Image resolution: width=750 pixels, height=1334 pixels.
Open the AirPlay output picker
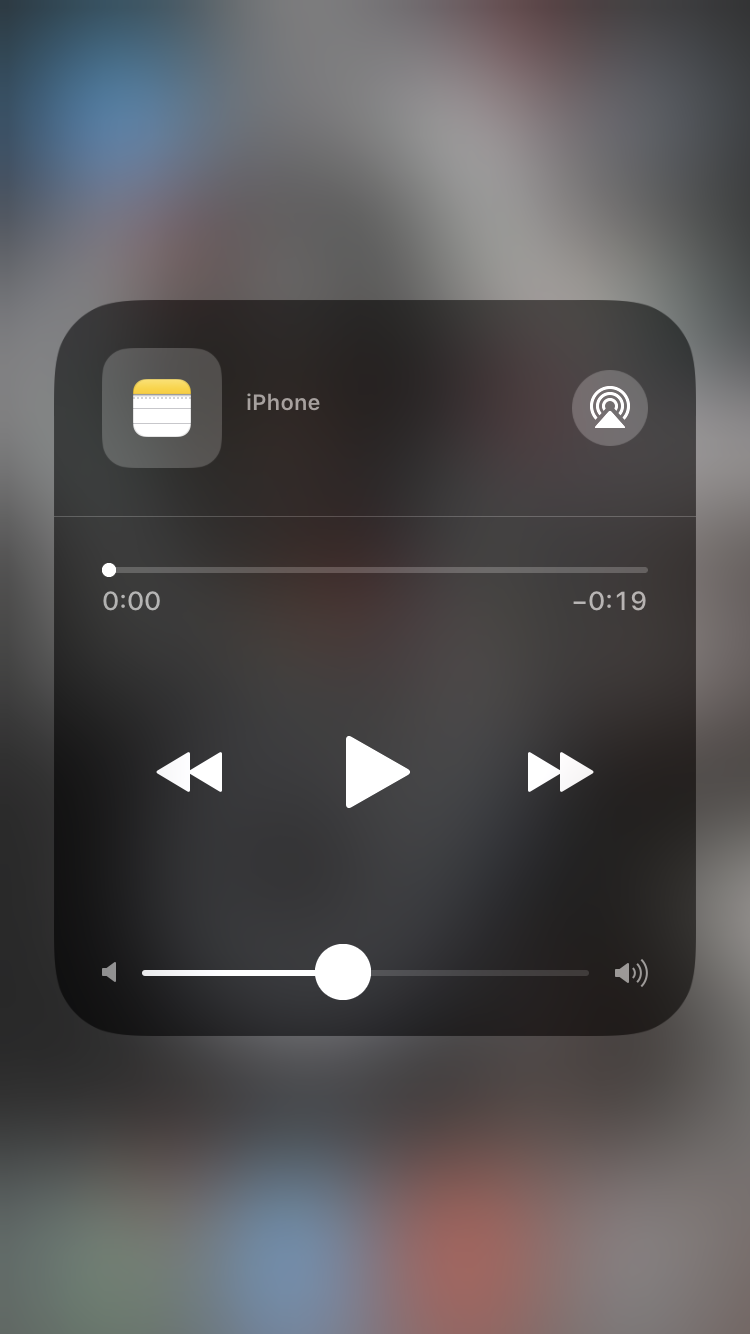click(610, 408)
